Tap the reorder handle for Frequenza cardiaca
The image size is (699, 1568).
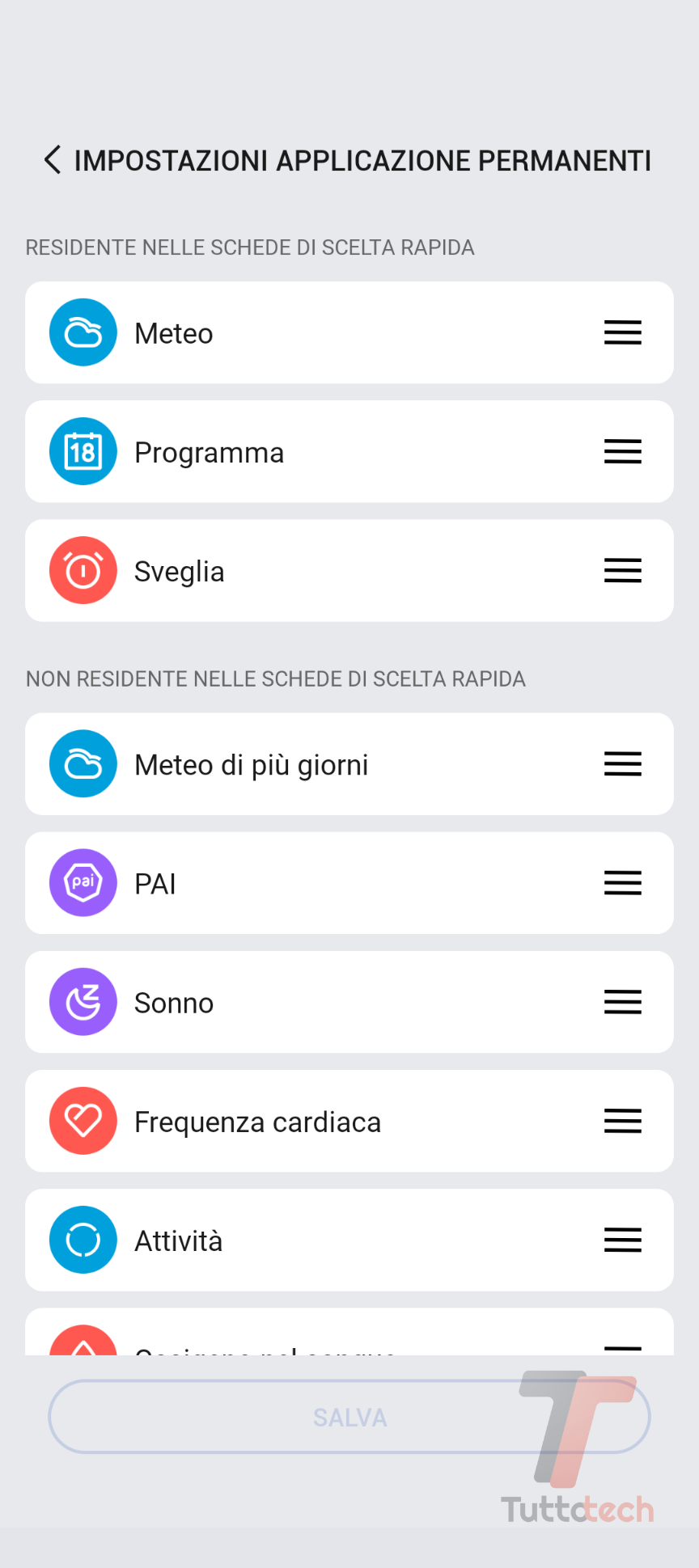[622, 1121]
